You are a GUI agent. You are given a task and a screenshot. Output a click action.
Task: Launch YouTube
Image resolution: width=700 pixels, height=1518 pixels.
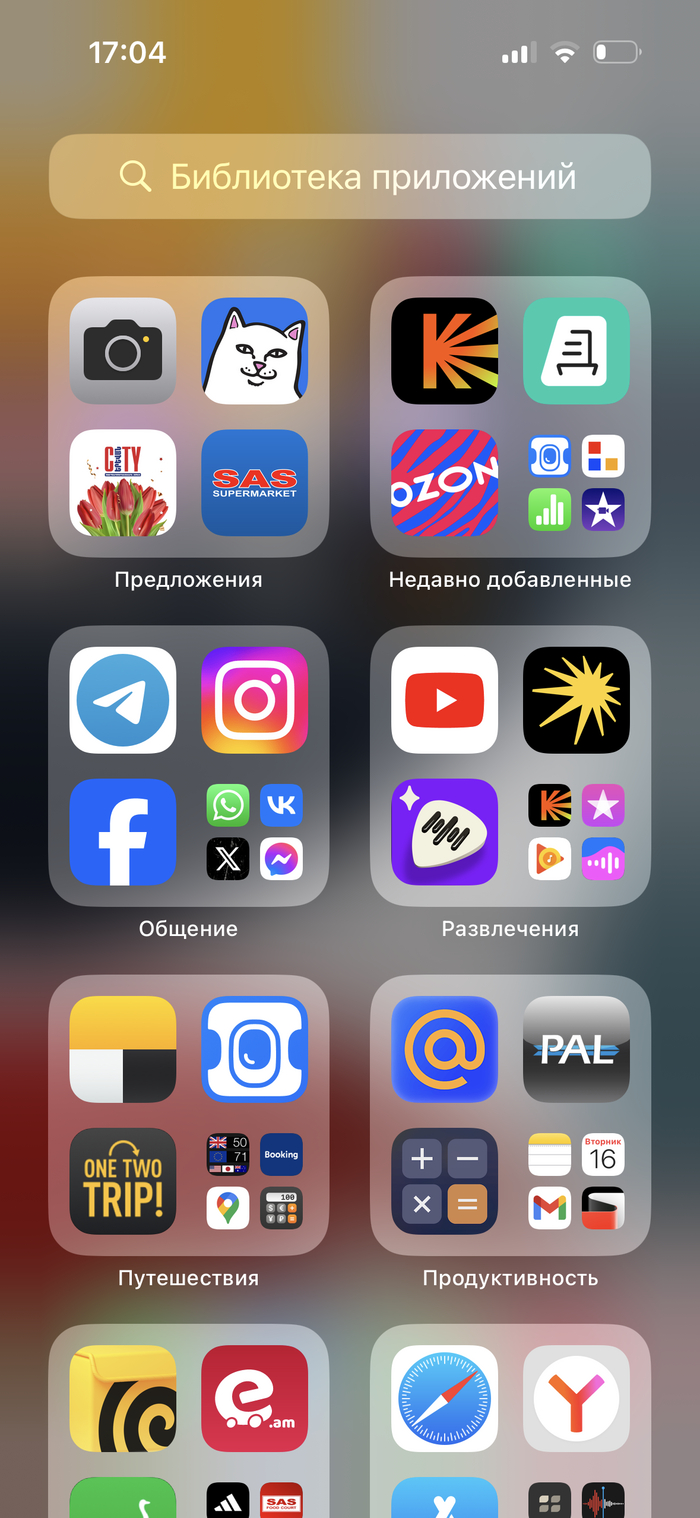[444, 700]
